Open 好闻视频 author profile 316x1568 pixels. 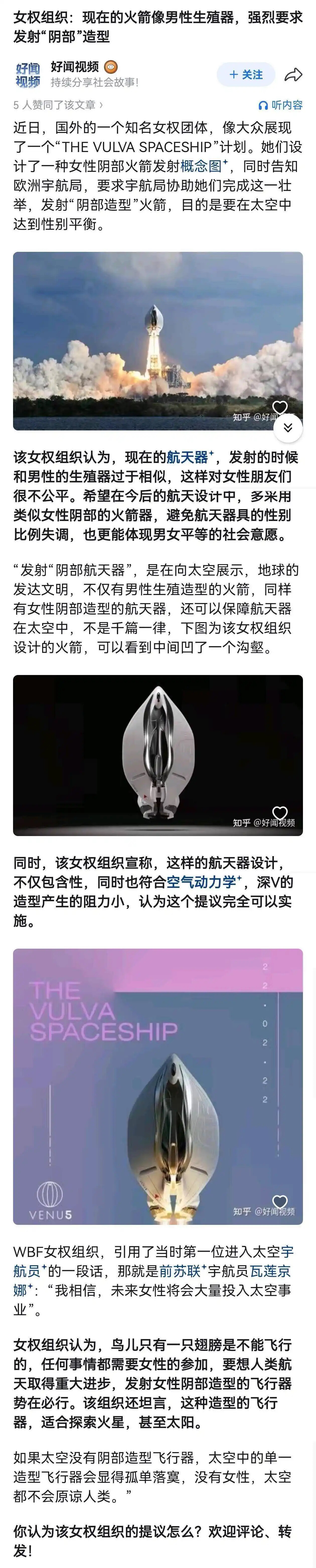click(75, 66)
